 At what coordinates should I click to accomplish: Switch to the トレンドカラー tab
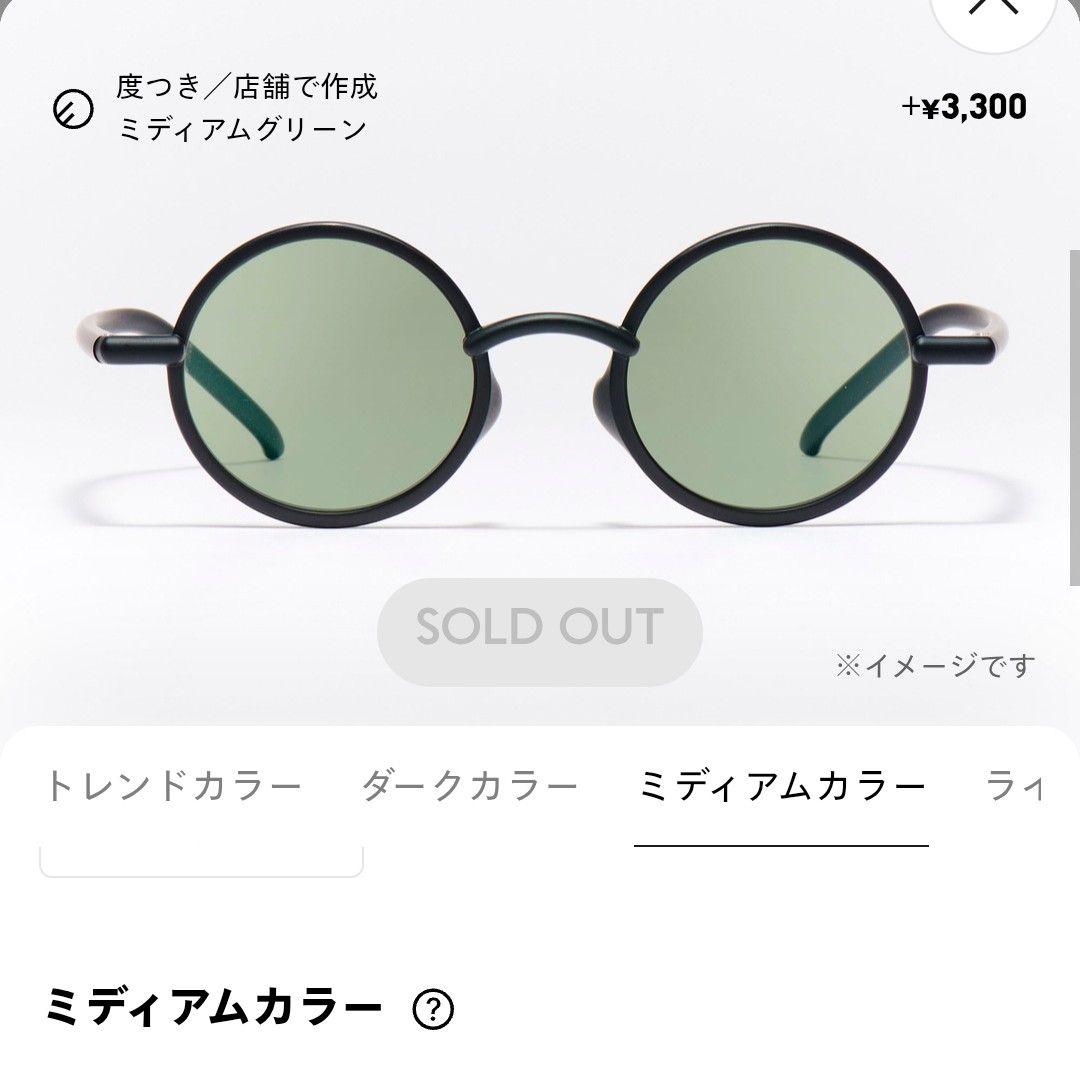tap(172, 787)
